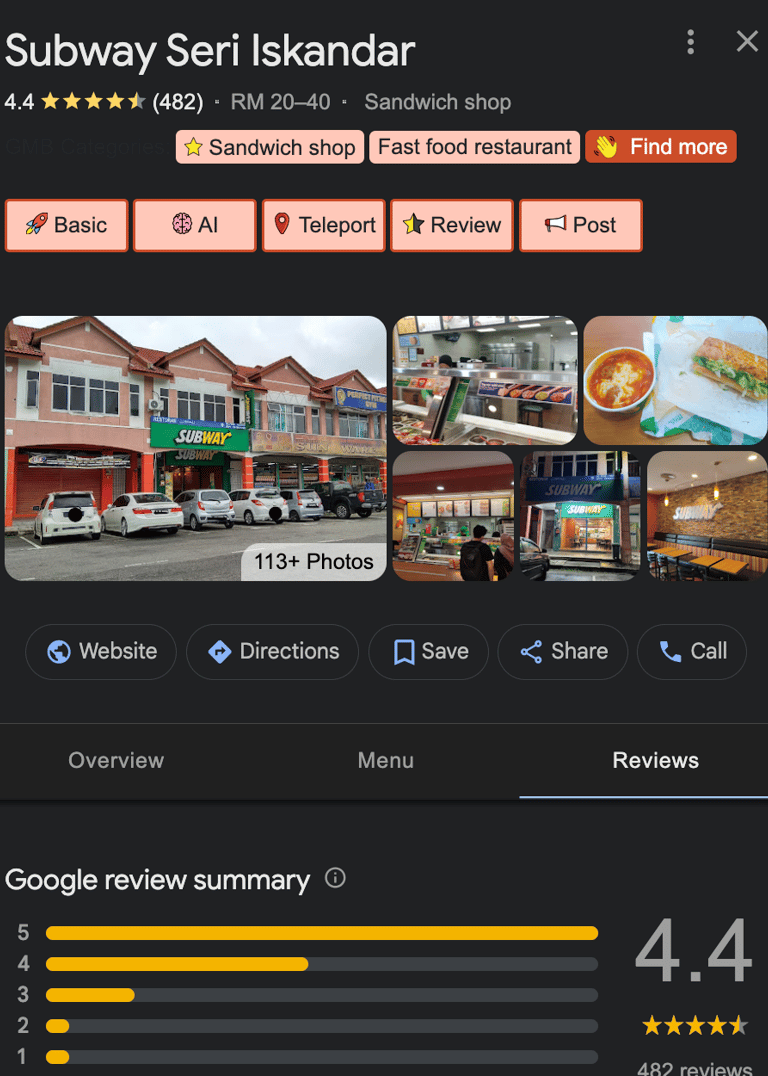Share this Subway location

[x=563, y=652]
